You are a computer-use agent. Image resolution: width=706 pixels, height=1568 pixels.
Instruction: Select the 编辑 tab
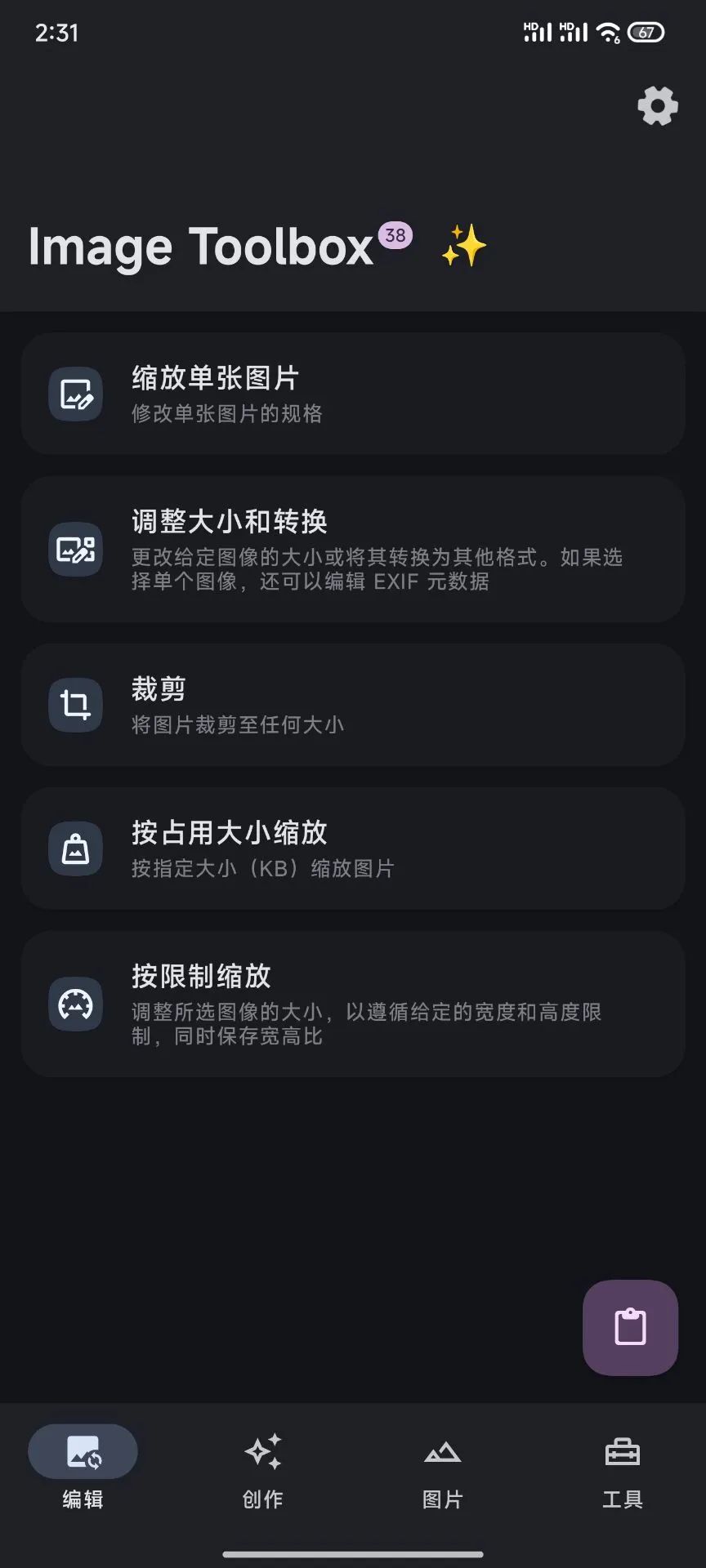(x=83, y=1468)
